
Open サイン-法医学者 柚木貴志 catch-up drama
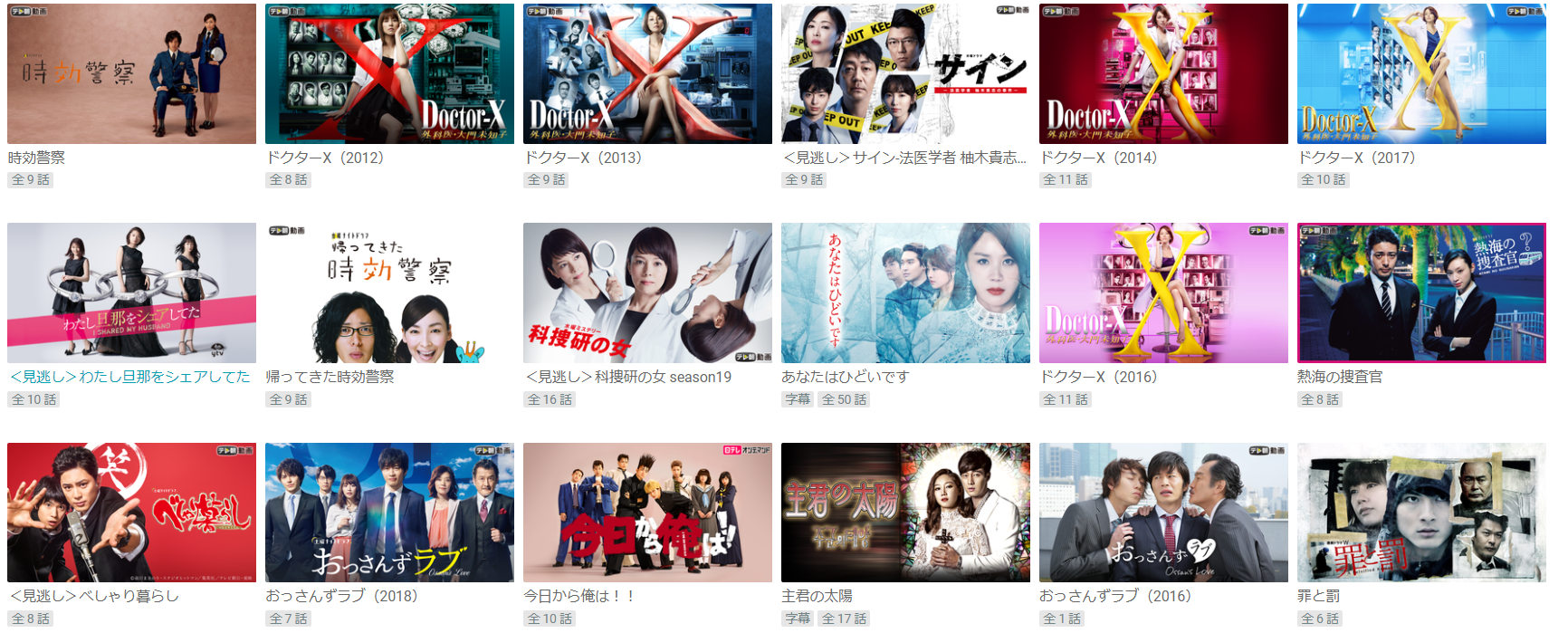pyautogui.click(x=905, y=74)
